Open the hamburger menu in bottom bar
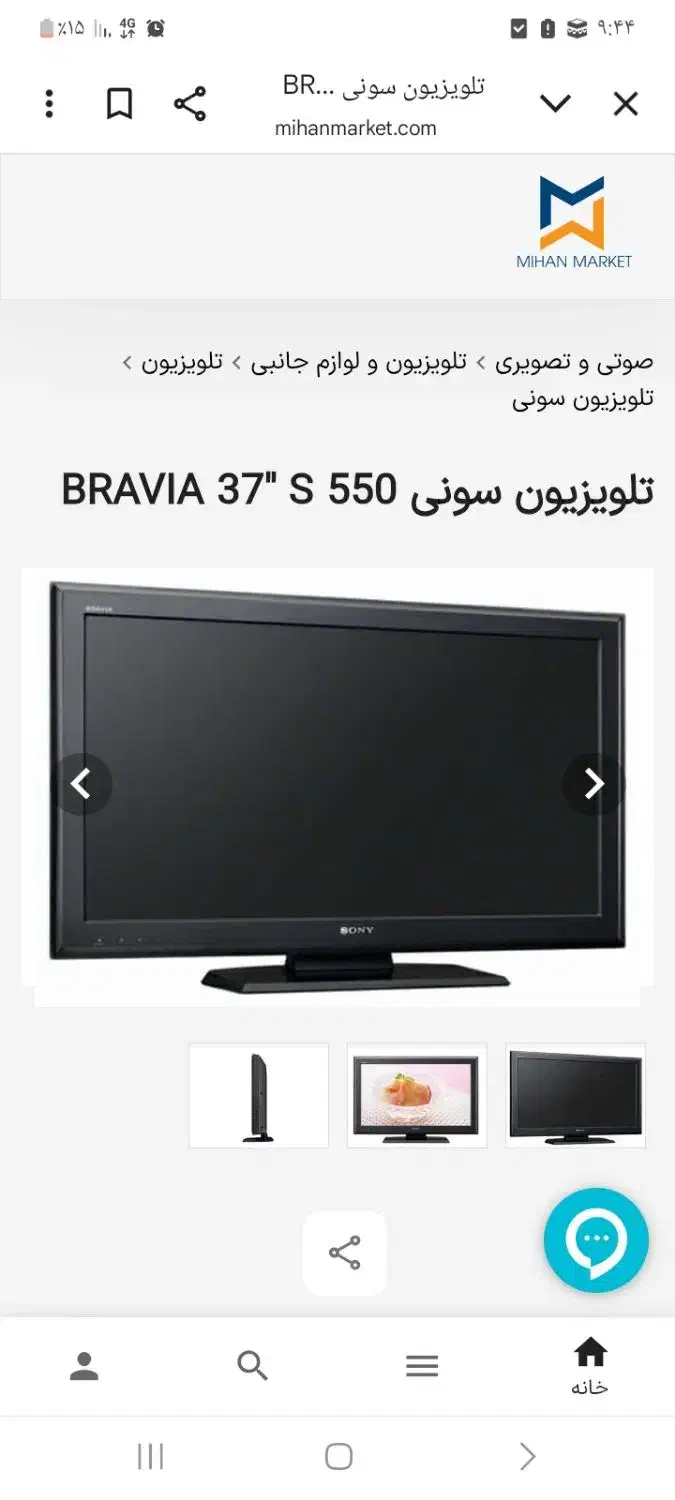Viewport: 675px width, 1500px height. [422, 1366]
